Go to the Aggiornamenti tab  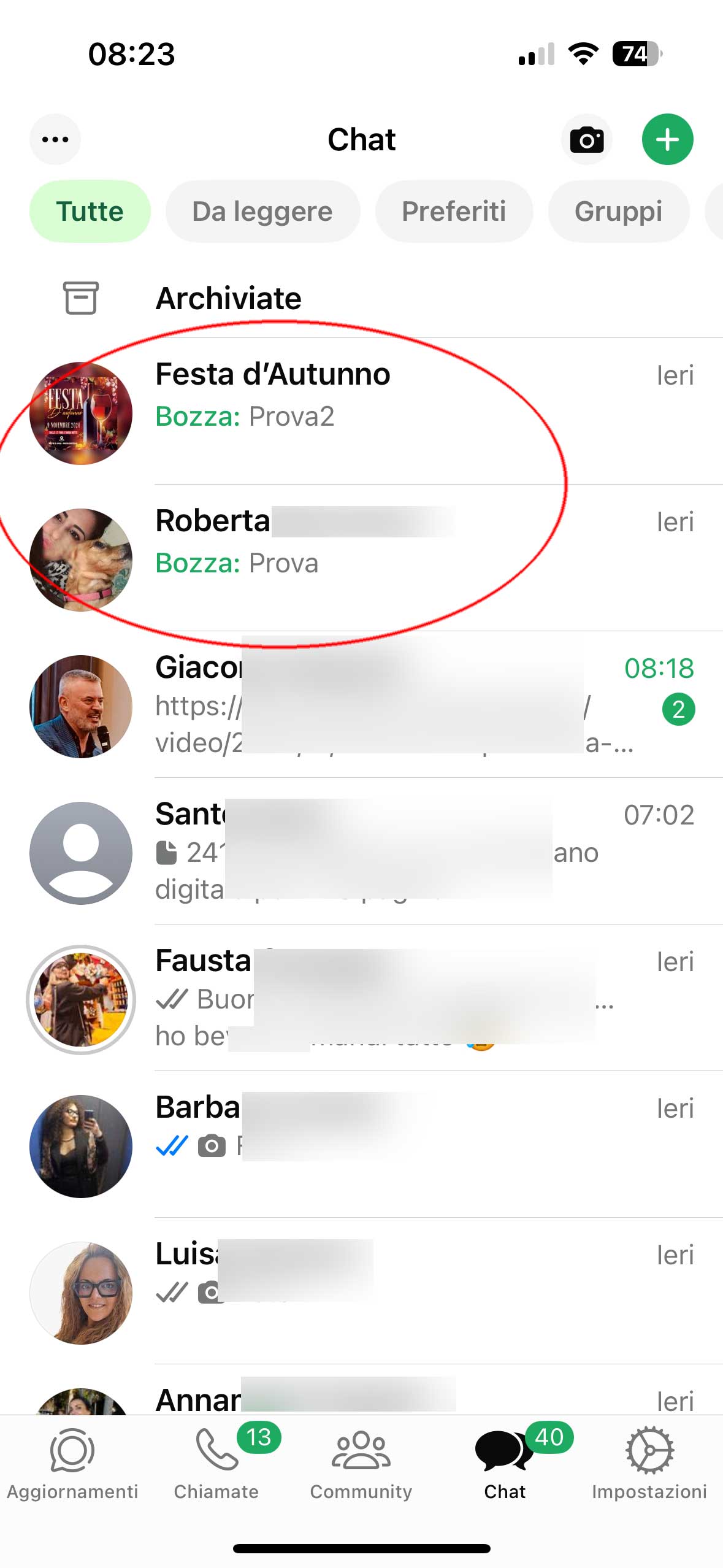pos(72,1464)
